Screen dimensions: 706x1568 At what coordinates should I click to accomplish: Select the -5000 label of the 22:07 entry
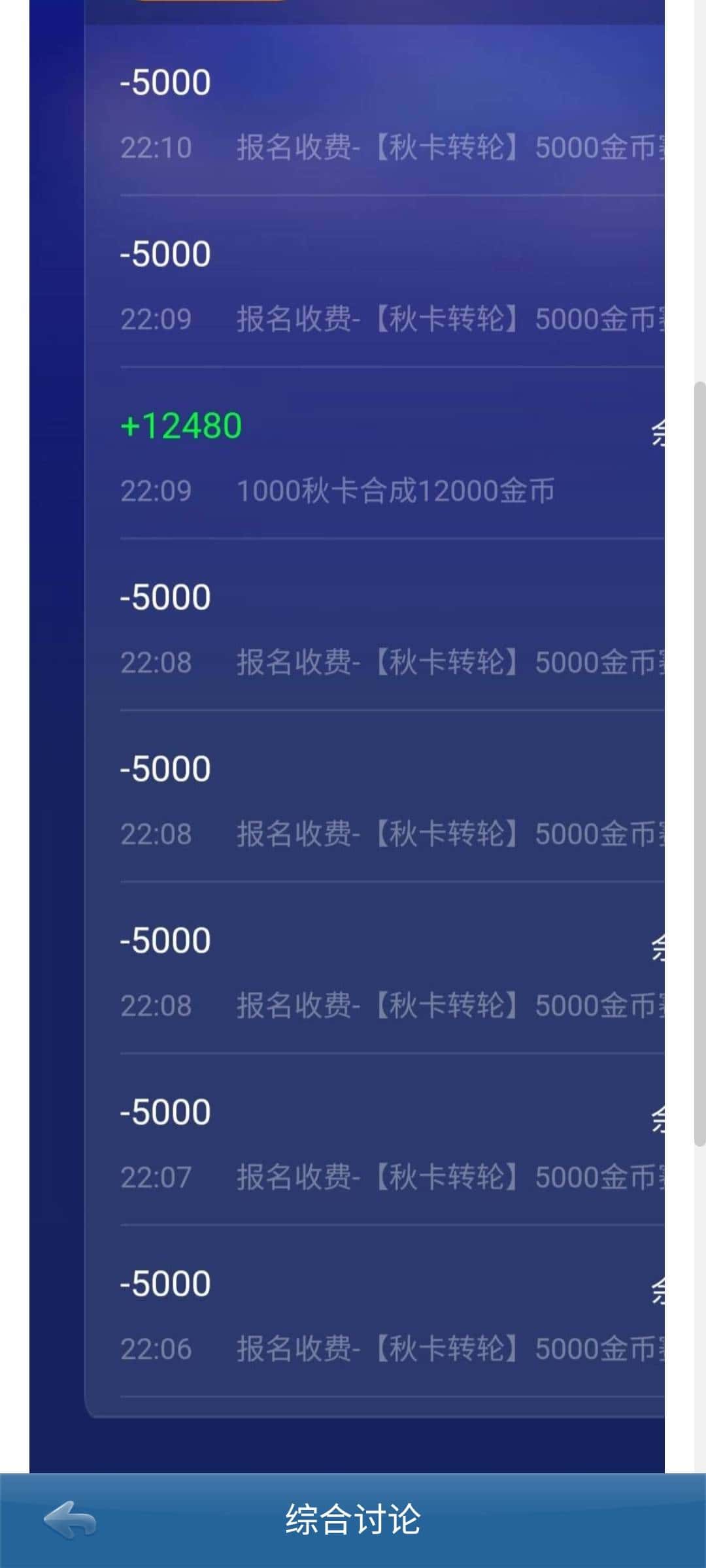tap(165, 1111)
